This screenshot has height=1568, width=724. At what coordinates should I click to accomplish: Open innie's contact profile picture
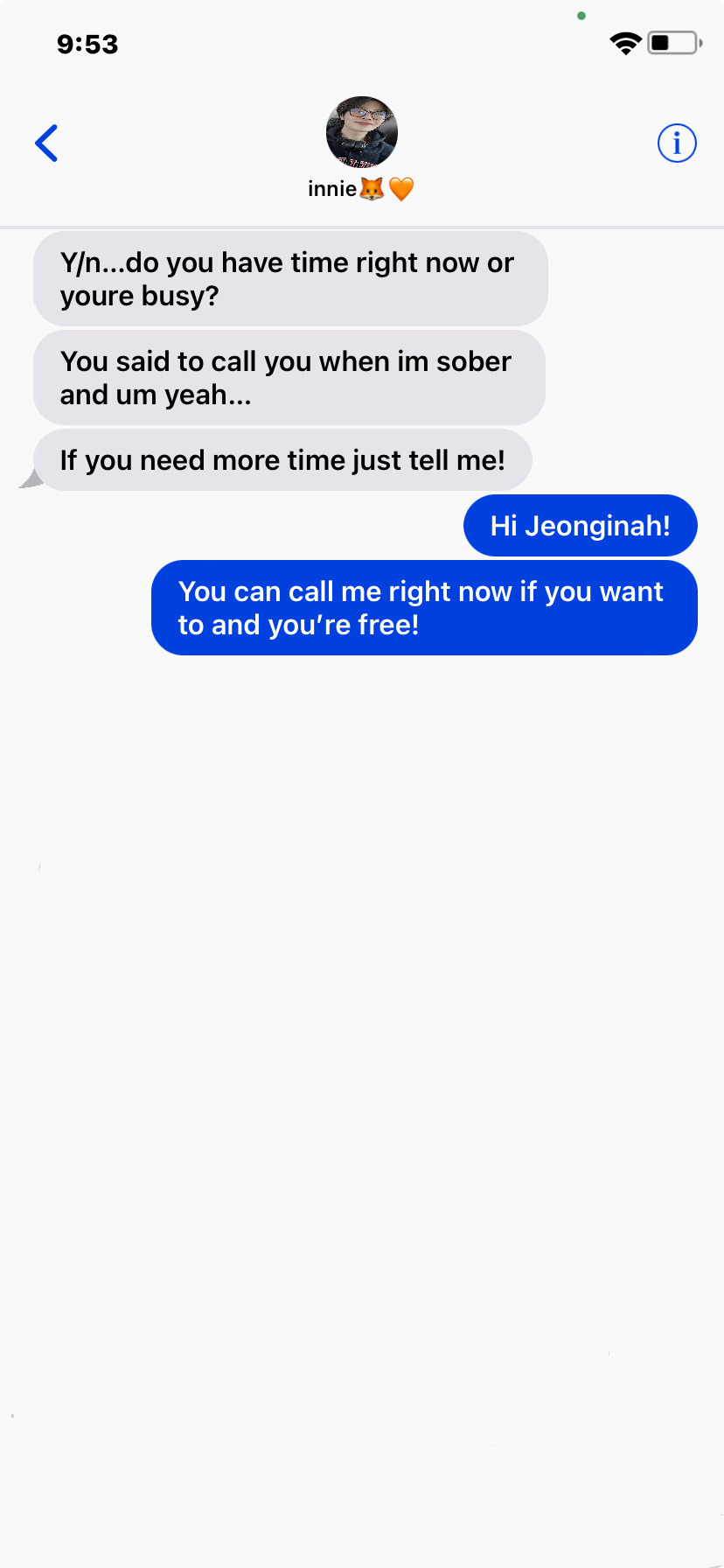point(362,132)
